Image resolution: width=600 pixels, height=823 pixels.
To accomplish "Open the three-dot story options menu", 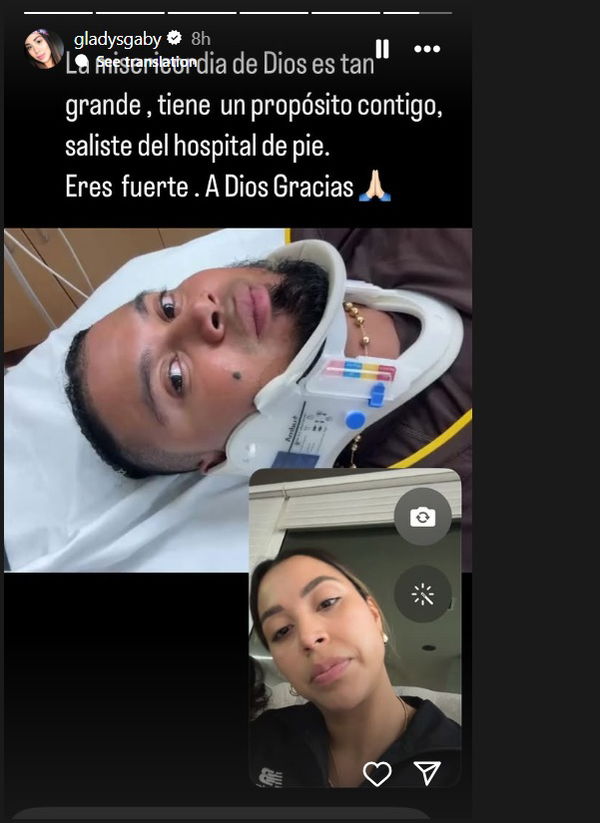I will click(x=426, y=49).
